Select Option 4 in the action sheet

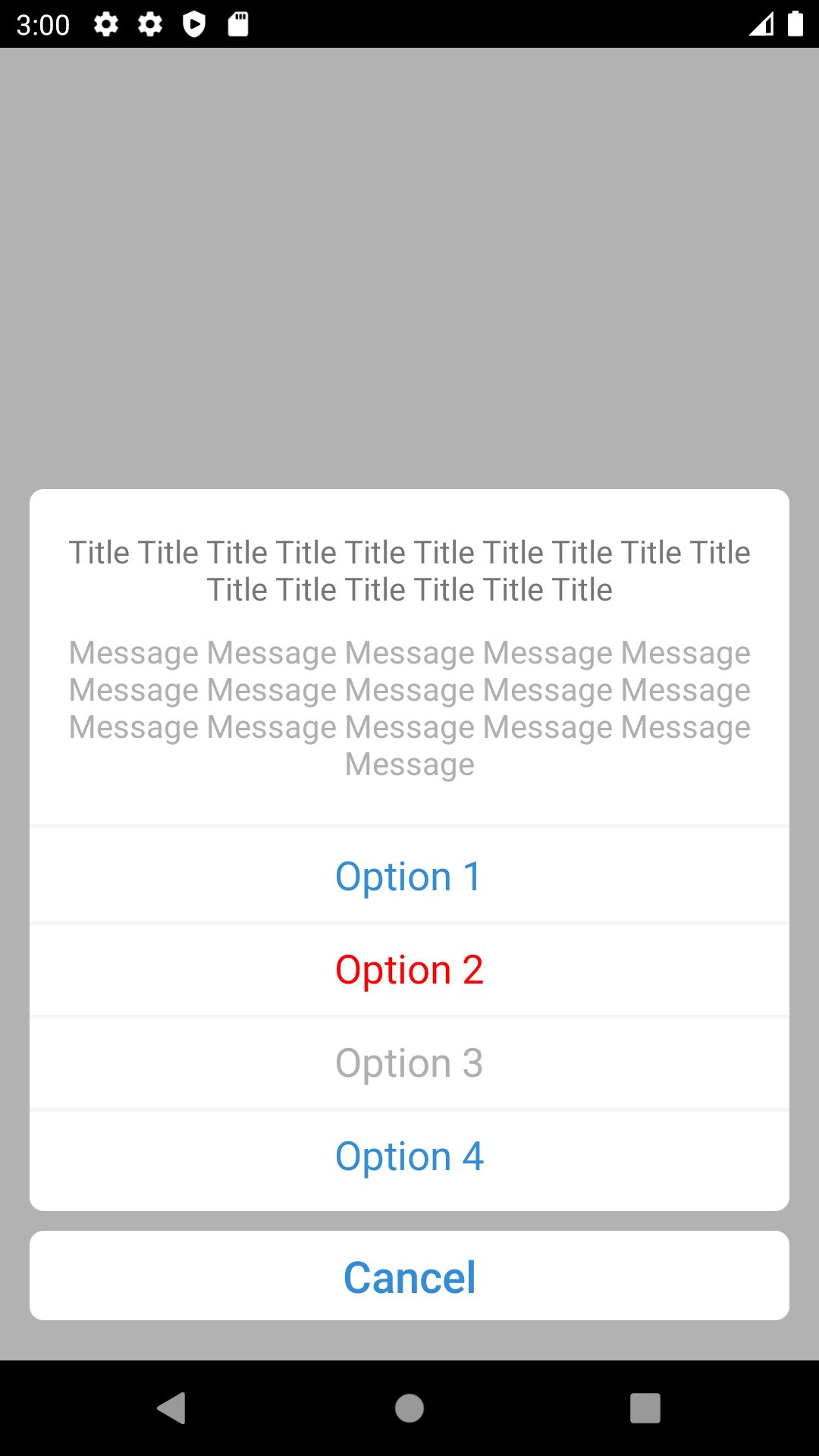[x=409, y=1156]
